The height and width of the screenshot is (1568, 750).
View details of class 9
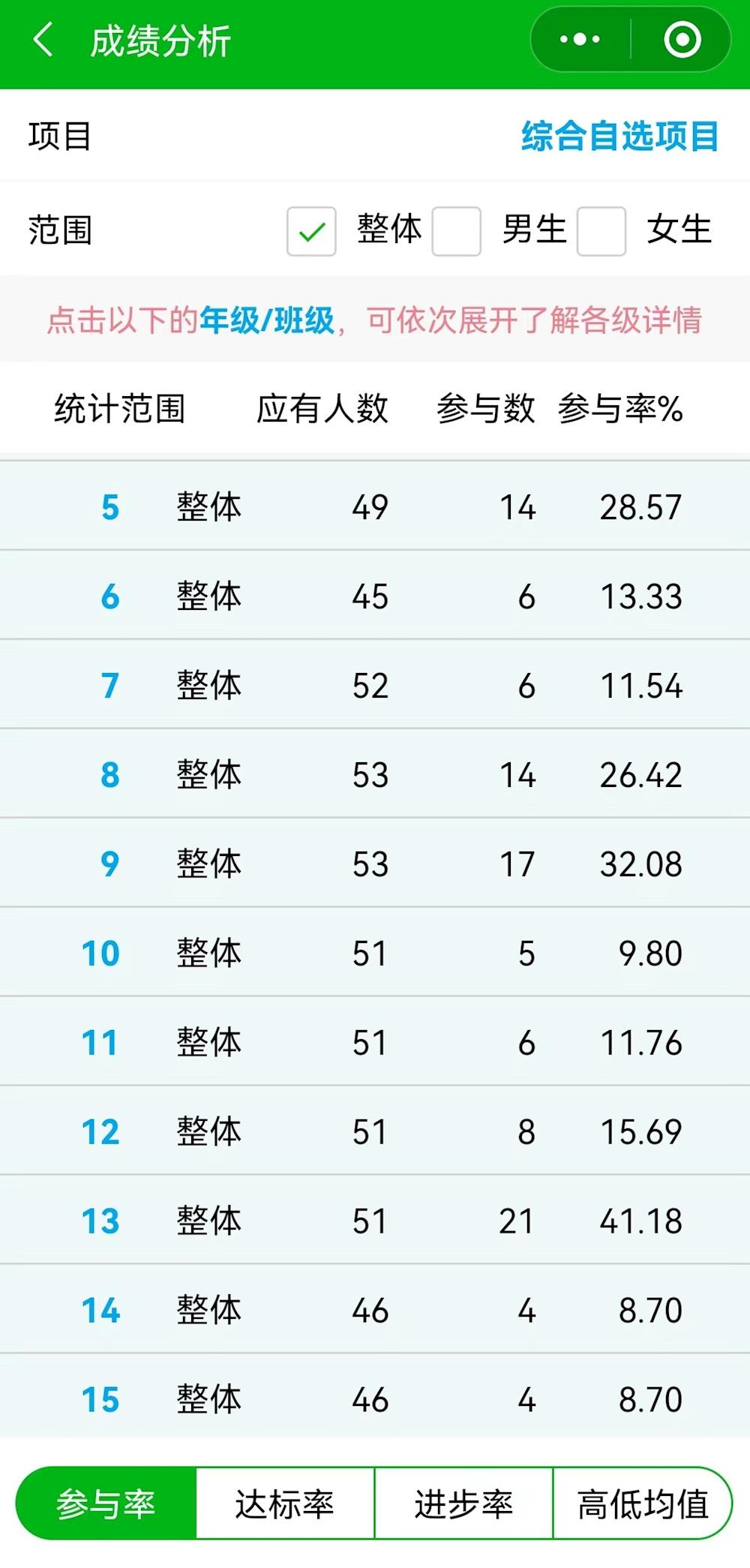[x=109, y=865]
